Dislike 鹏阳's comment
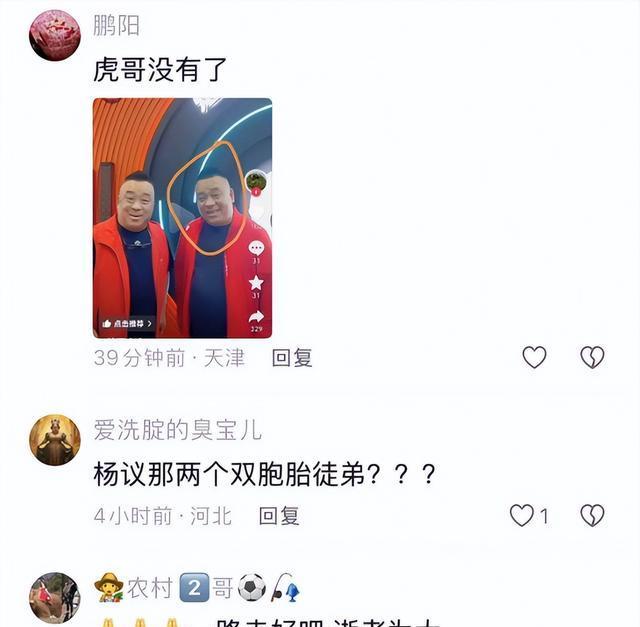The image size is (640, 627). (592, 357)
